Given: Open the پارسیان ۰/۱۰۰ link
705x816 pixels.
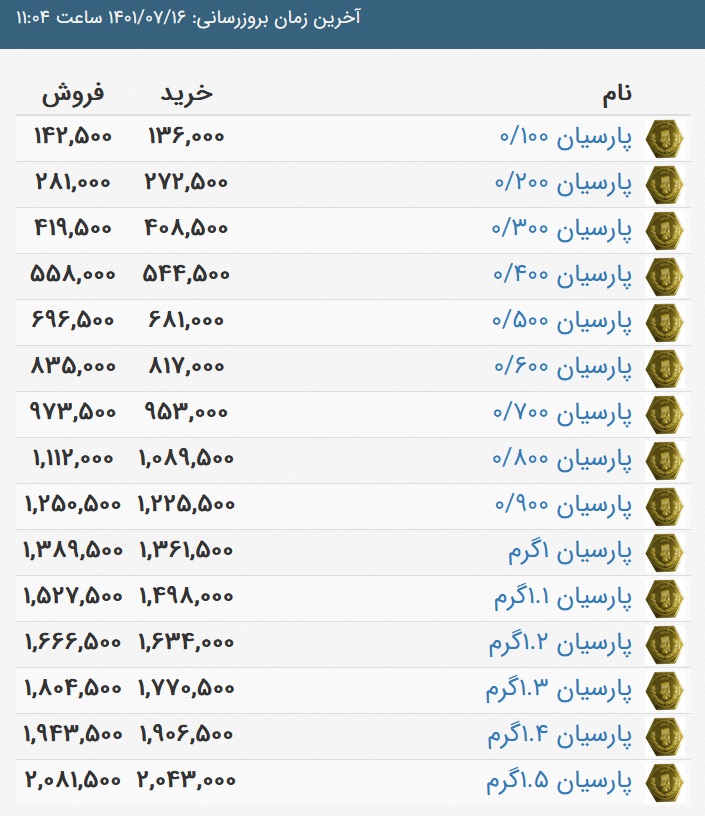Looking at the screenshot, I should pyautogui.click(x=566, y=138).
